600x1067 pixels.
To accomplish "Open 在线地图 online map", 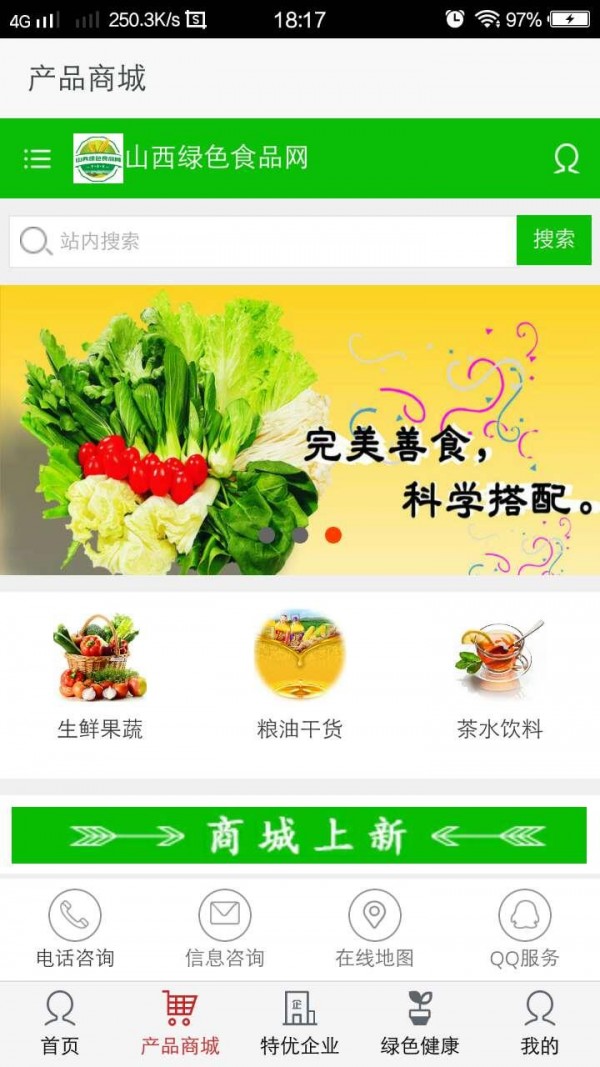I will tap(375, 929).
